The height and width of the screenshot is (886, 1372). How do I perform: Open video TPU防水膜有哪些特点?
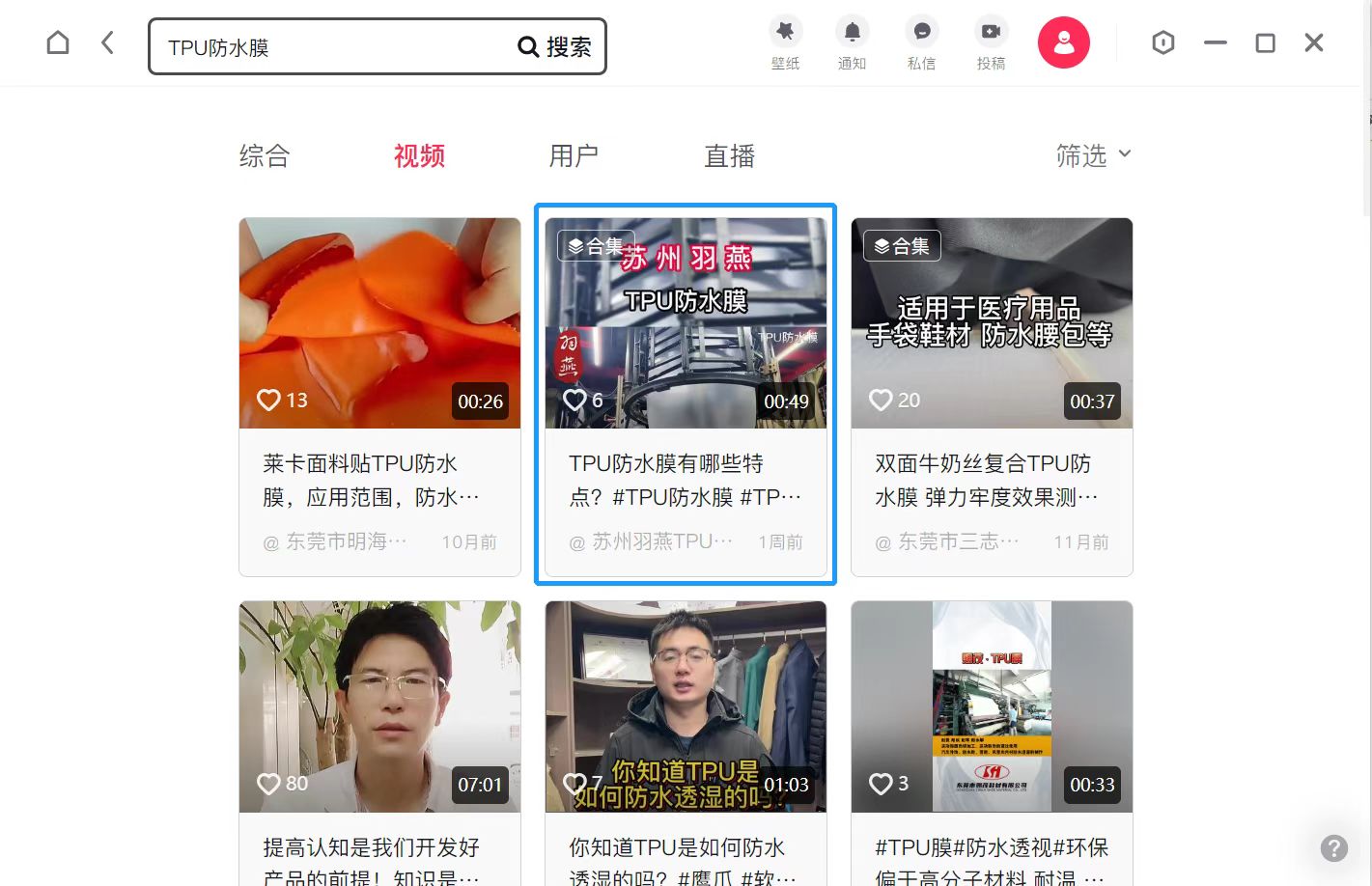click(x=686, y=323)
